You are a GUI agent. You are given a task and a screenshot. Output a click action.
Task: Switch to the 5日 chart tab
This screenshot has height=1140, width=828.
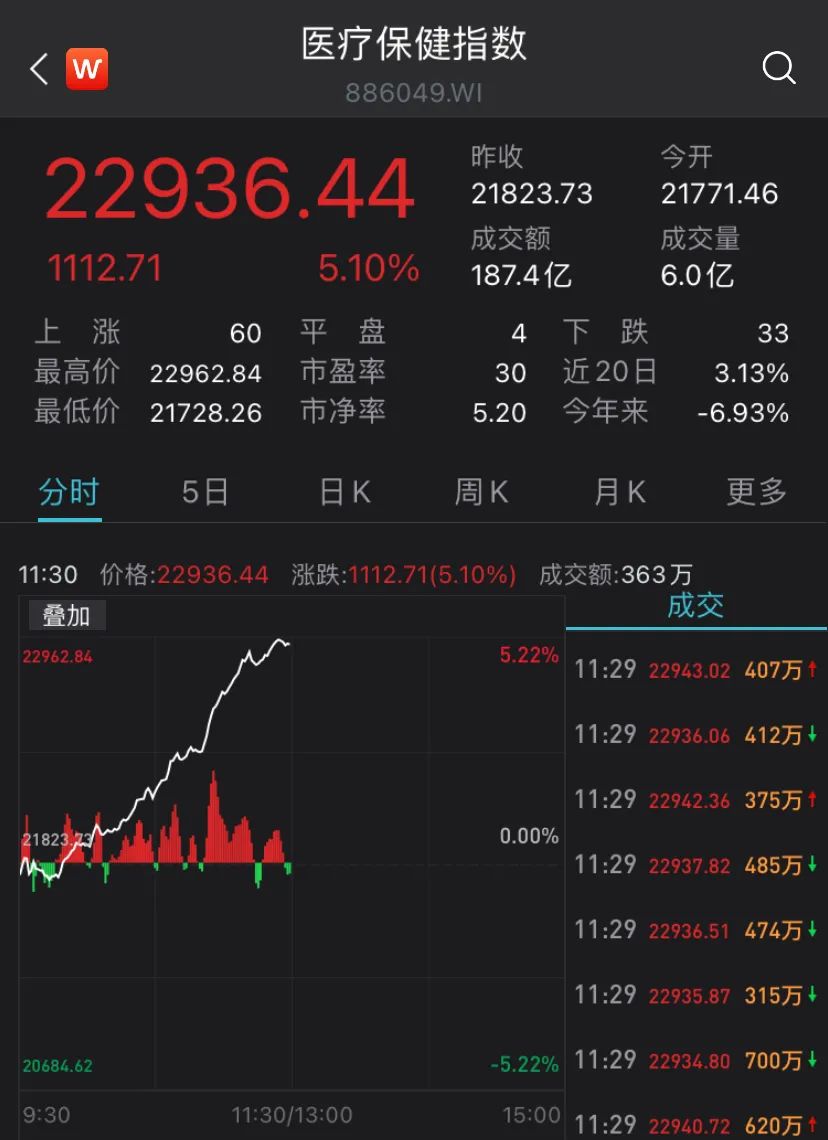[205, 492]
